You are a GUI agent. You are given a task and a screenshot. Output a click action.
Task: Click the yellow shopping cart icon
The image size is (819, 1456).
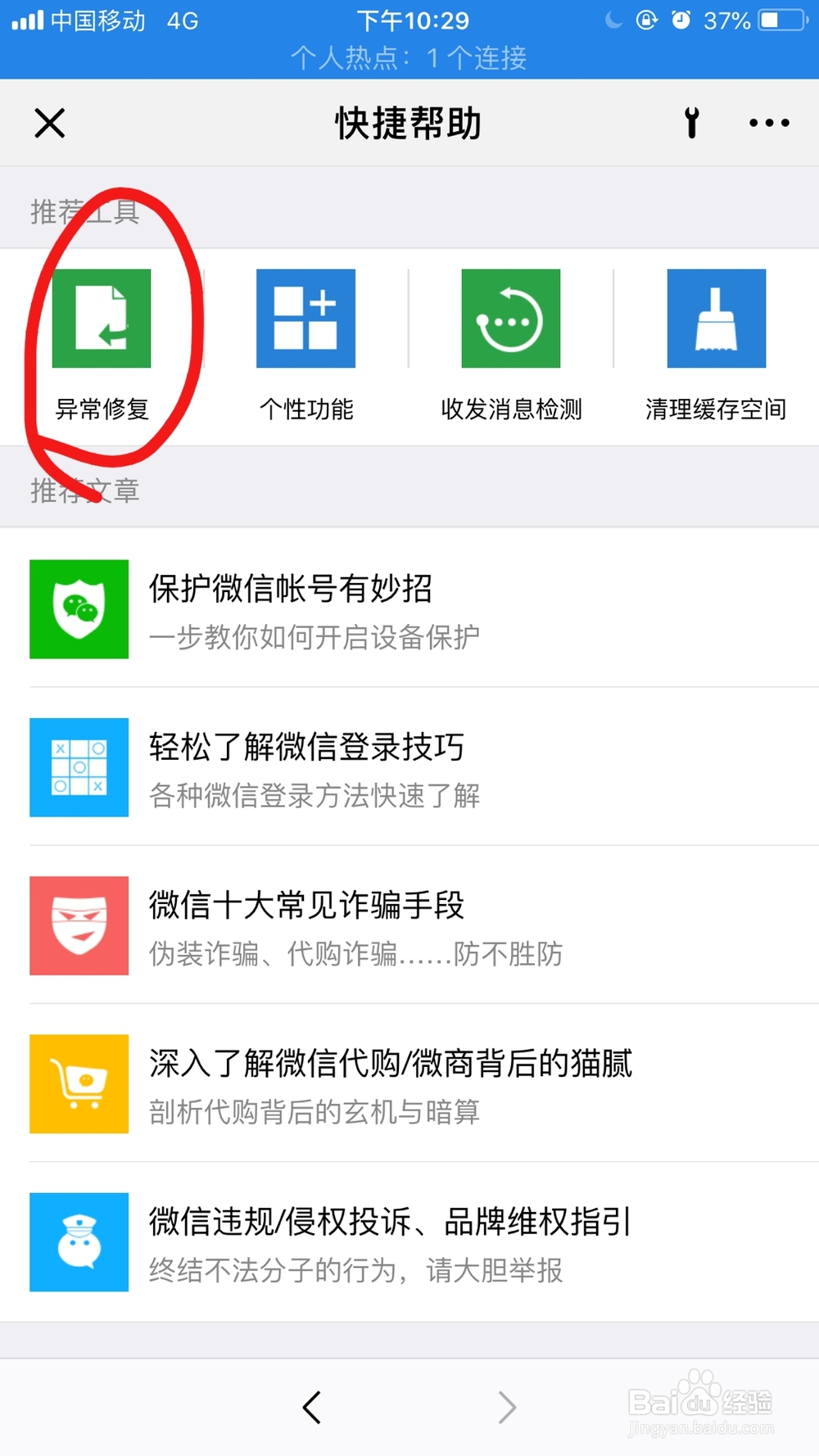[x=79, y=1083]
